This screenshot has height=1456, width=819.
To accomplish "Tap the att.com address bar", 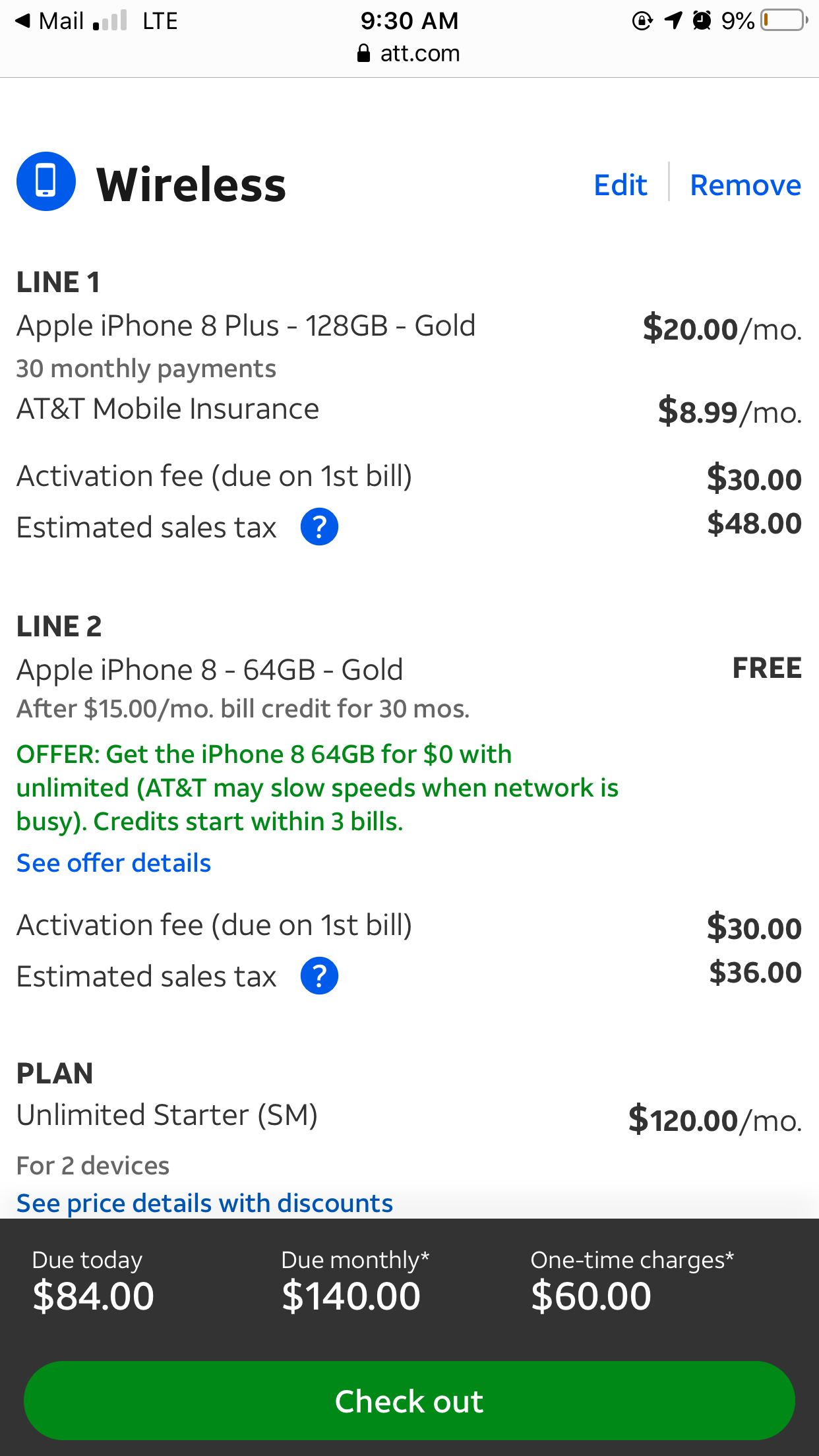I will click(x=409, y=53).
